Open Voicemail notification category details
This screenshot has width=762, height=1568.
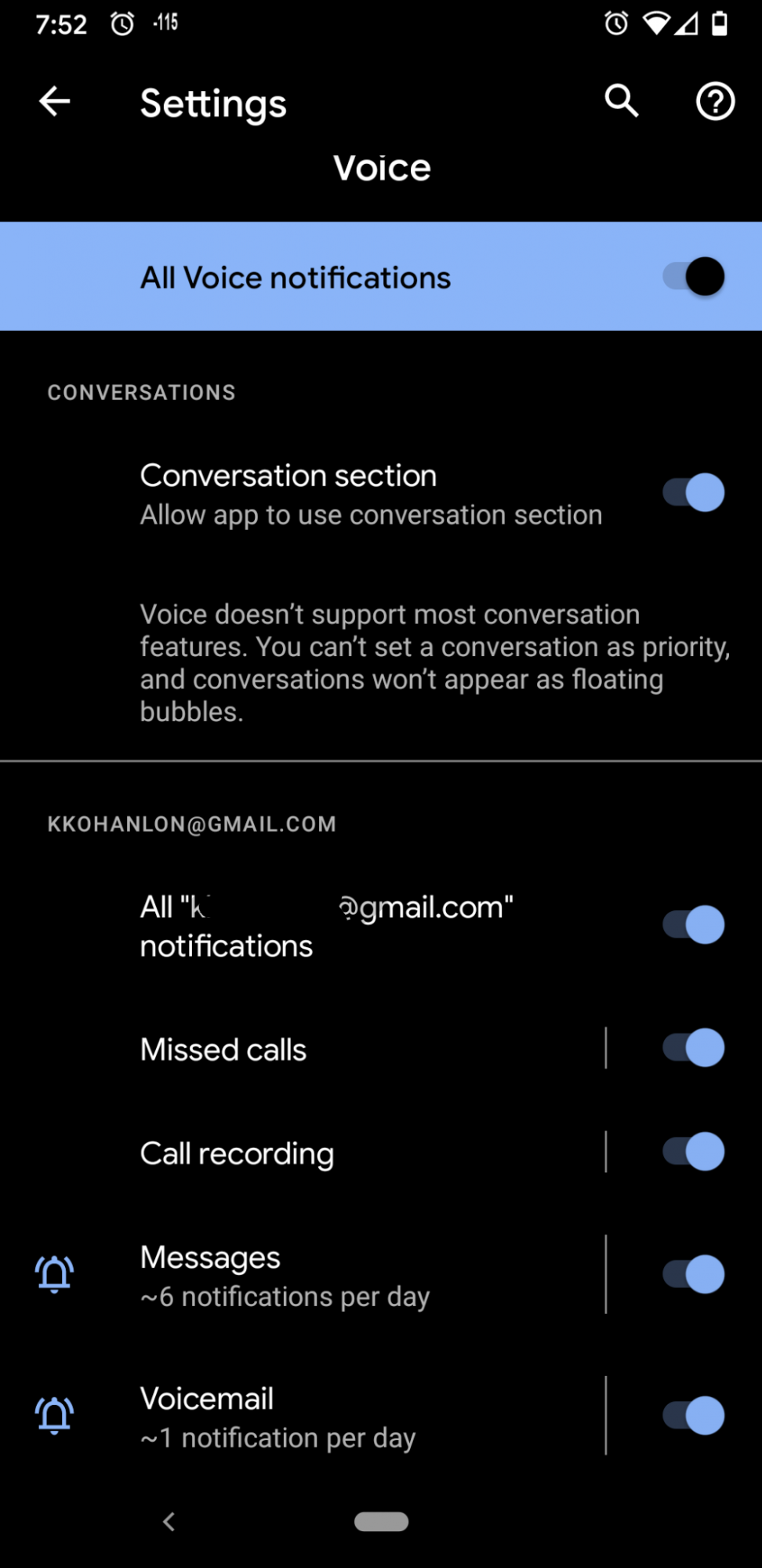(278, 1416)
